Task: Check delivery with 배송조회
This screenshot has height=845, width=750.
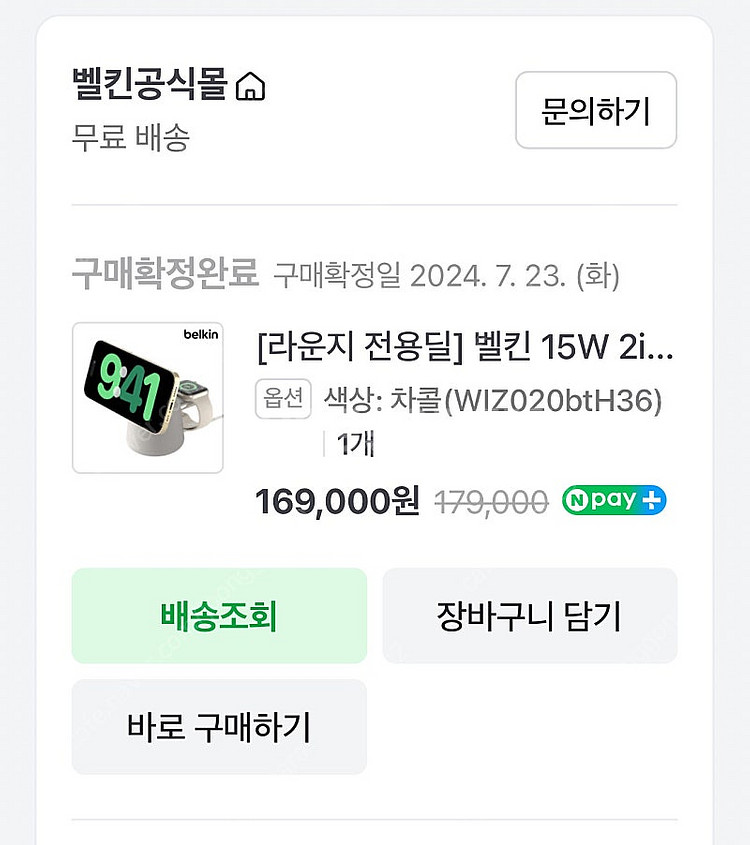Action: click(219, 616)
